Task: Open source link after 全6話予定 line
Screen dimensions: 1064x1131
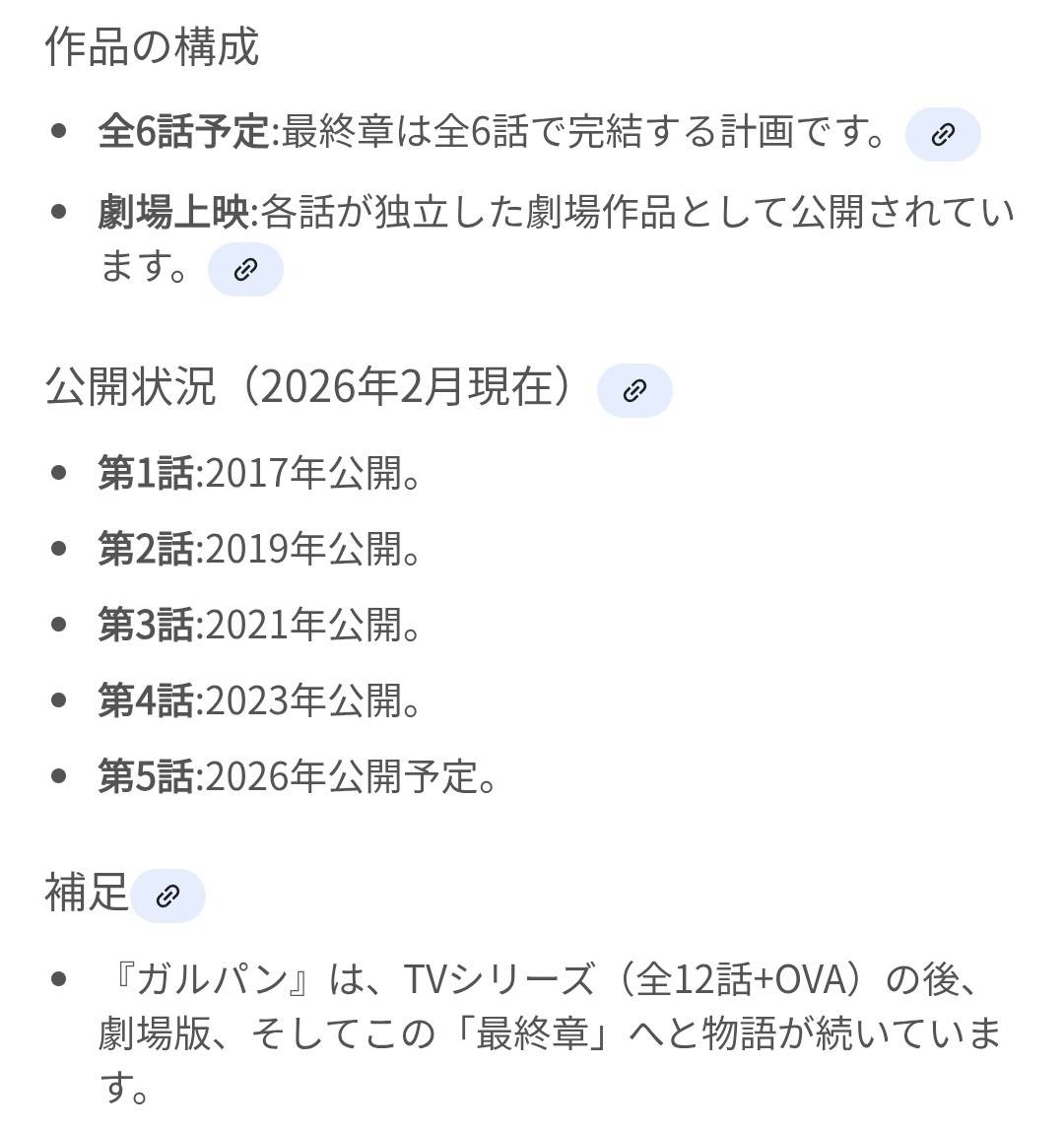Action: pos(943,134)
